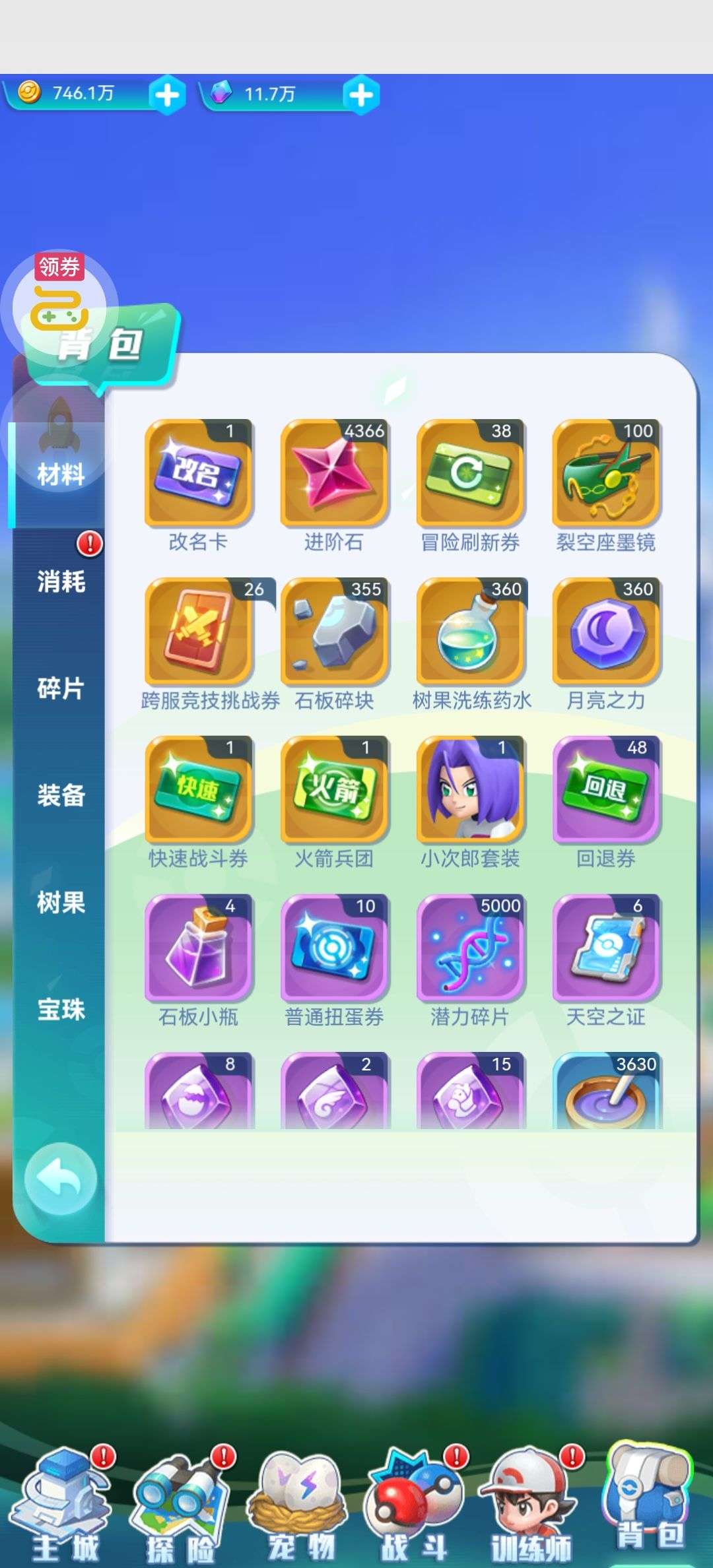Screen dimensions: 713x1568
Task: Add more gold coins with plus button
Action: (166, 95)
